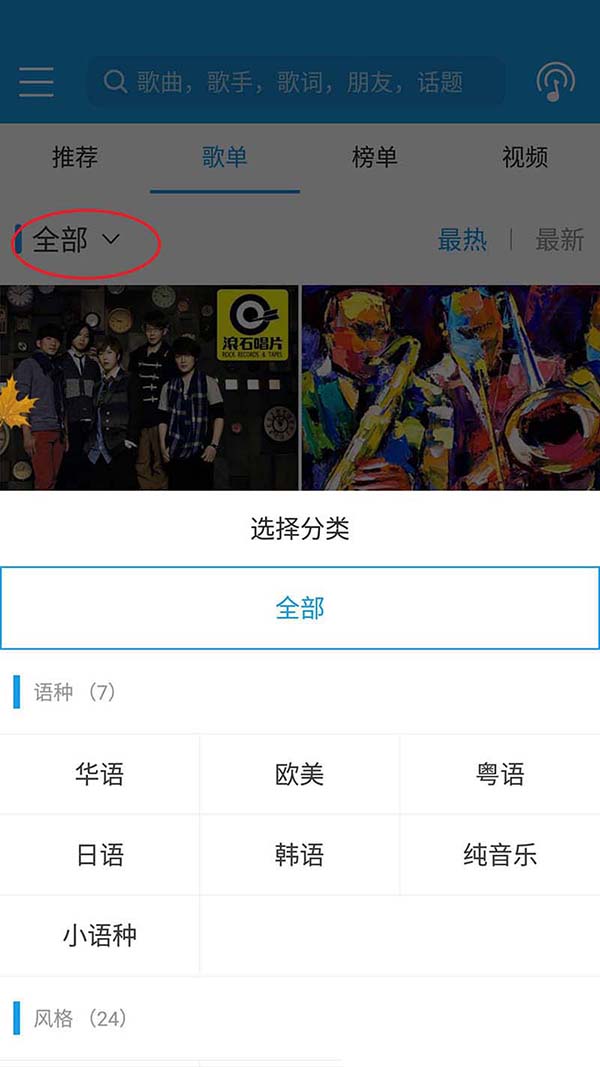Select the 全部 category button
This screenshot has height=1067, width=600.
(x=300, y=608)
